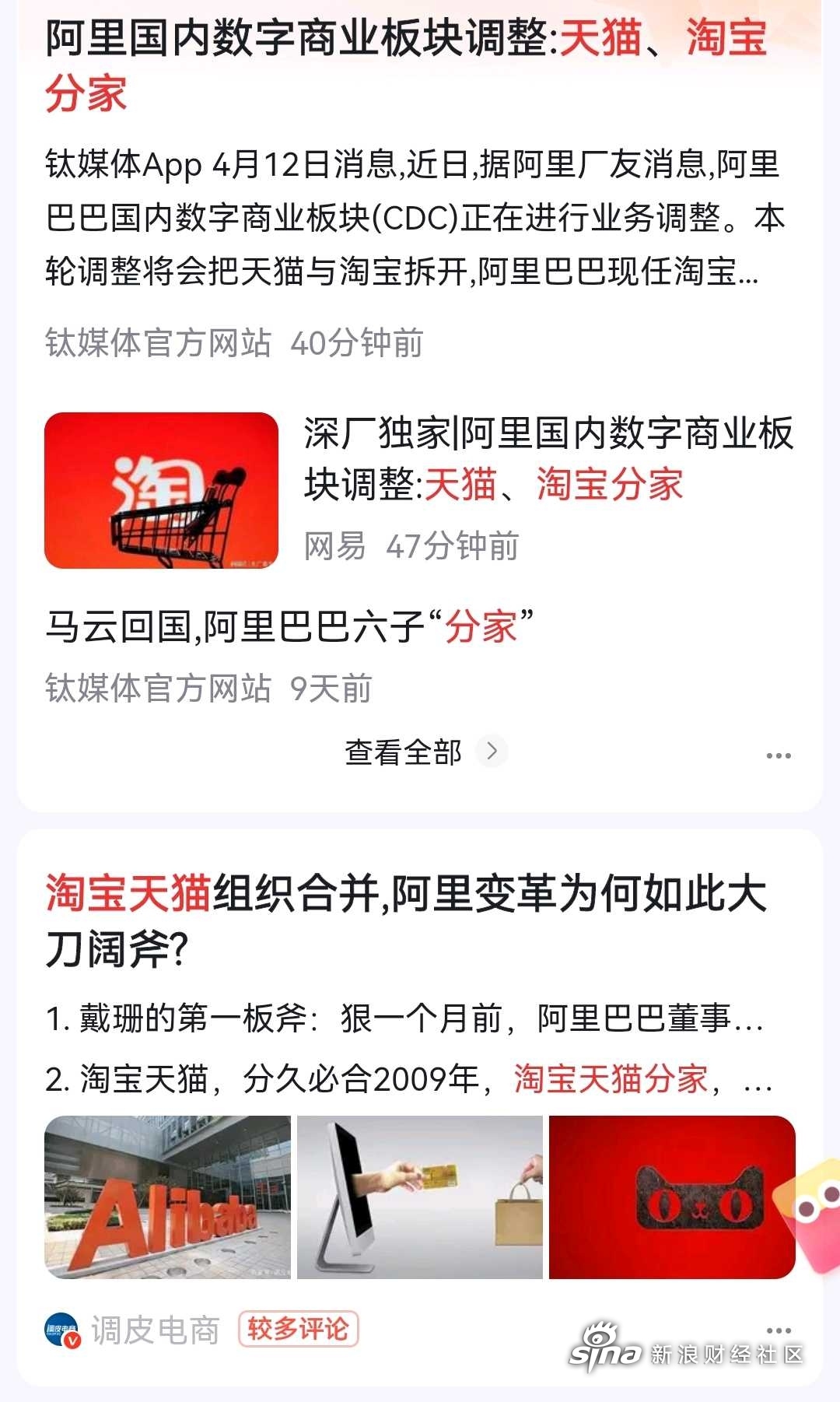View the computer screen shopping photo
The image size is (840, 1402).
tap(420, 1197)
